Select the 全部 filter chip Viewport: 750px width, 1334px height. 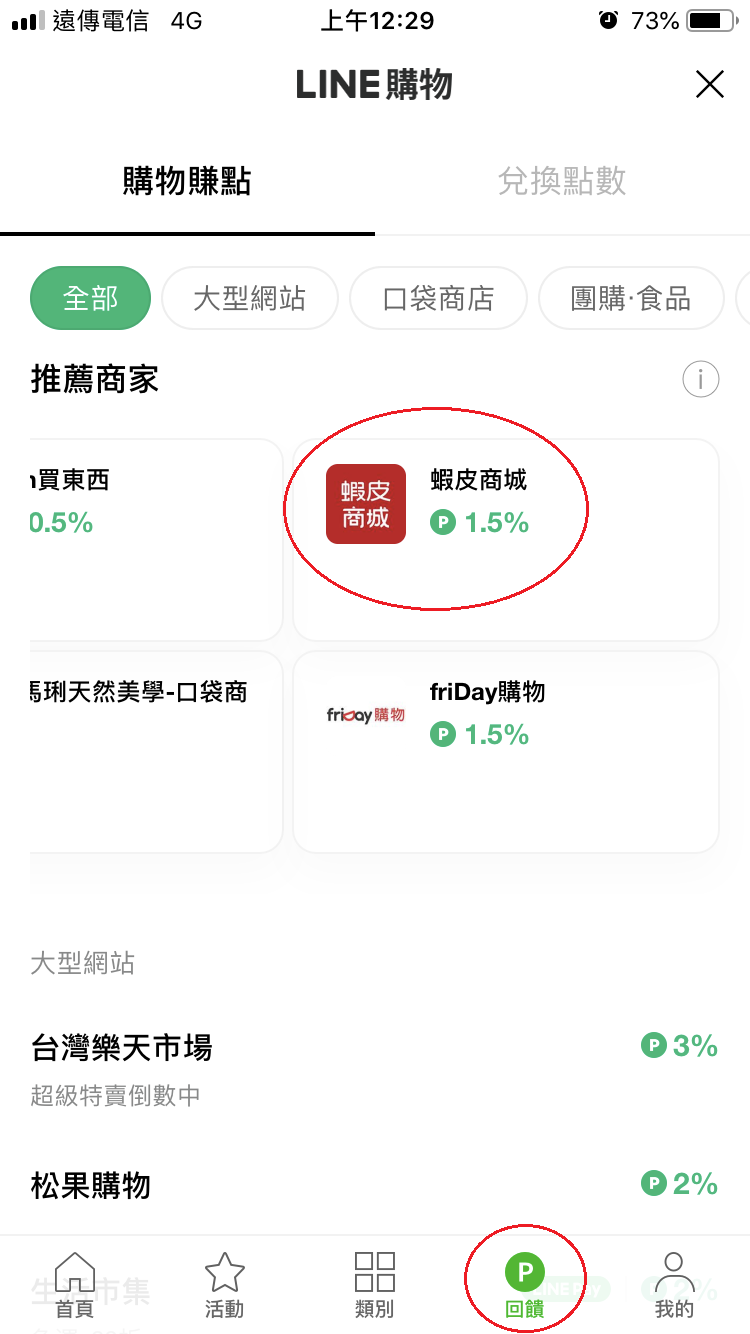(91, 298)
